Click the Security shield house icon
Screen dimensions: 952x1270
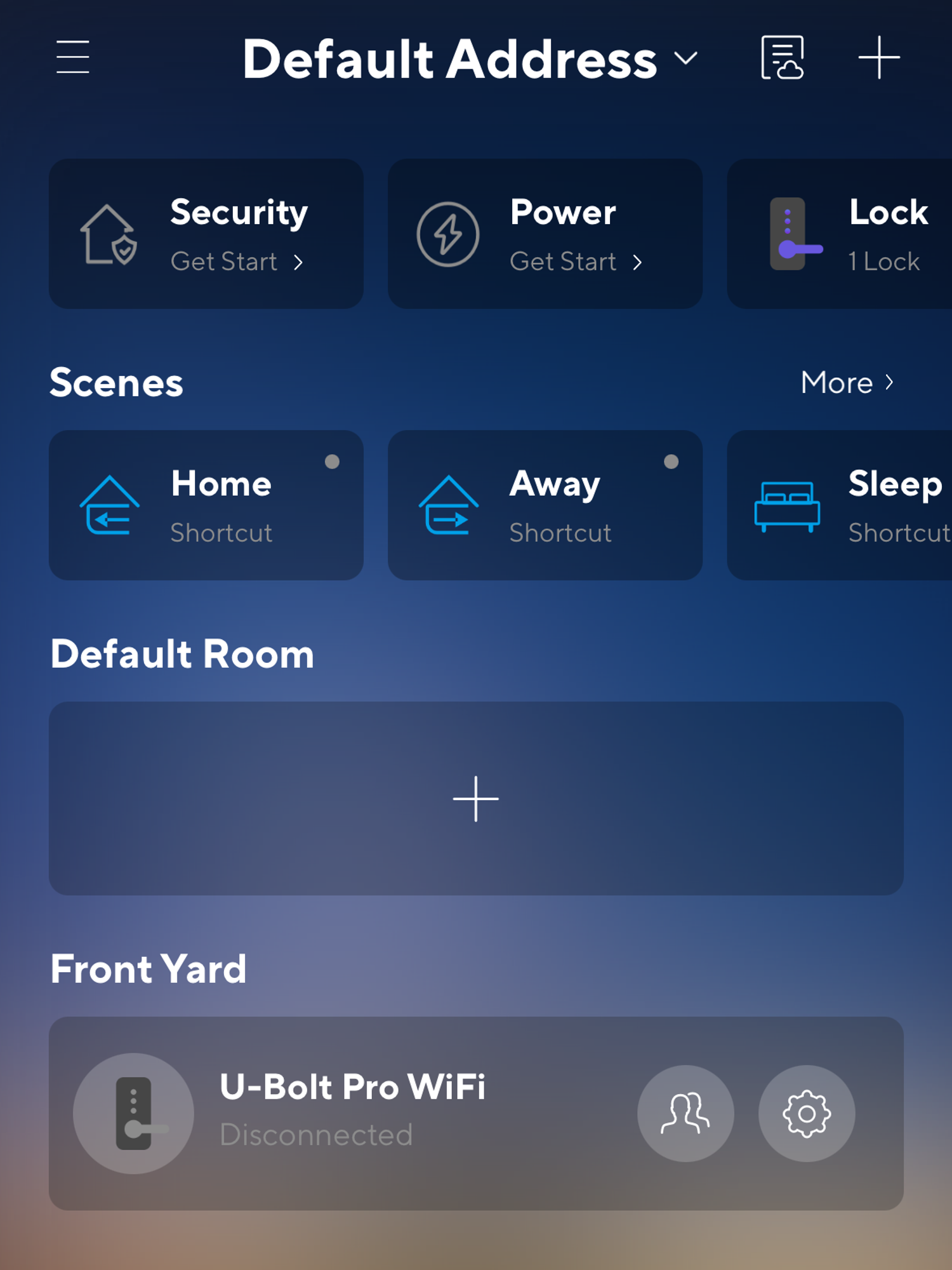coord(109,234)
